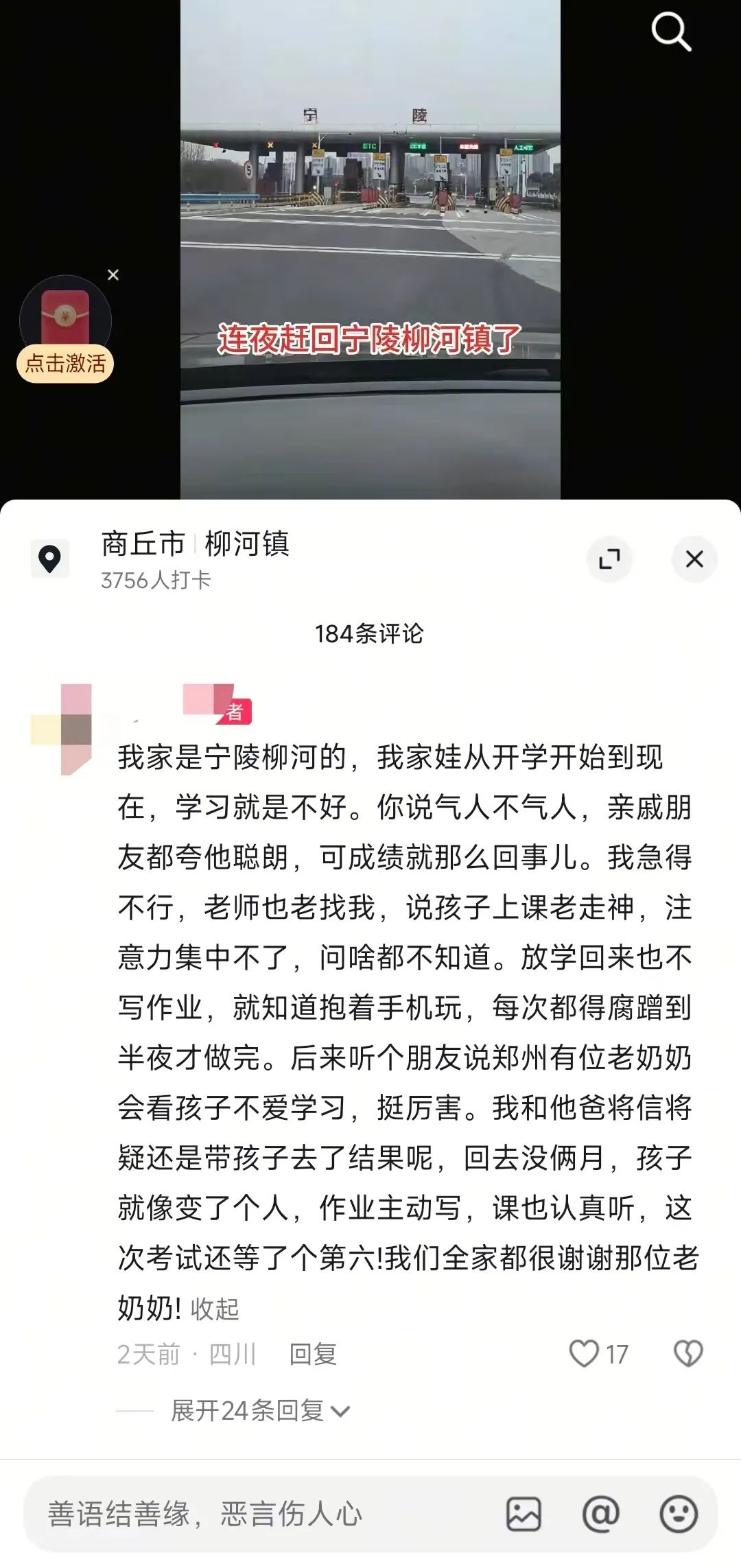The width and height of the screenshot is (741, 1568).
Task: Open the commenter's profile avatar
Action: point(61,729)
